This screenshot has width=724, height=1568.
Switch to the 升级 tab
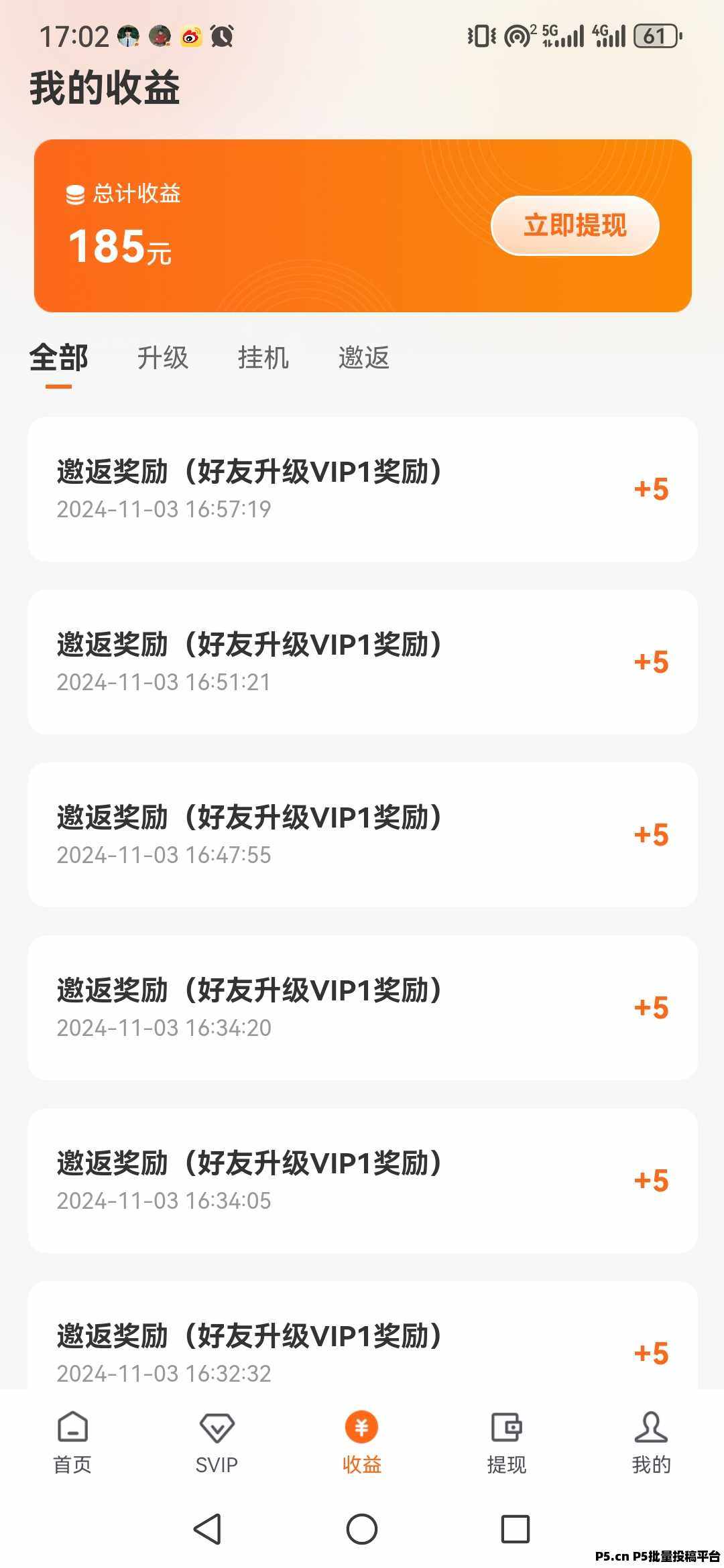coord(163,358)
